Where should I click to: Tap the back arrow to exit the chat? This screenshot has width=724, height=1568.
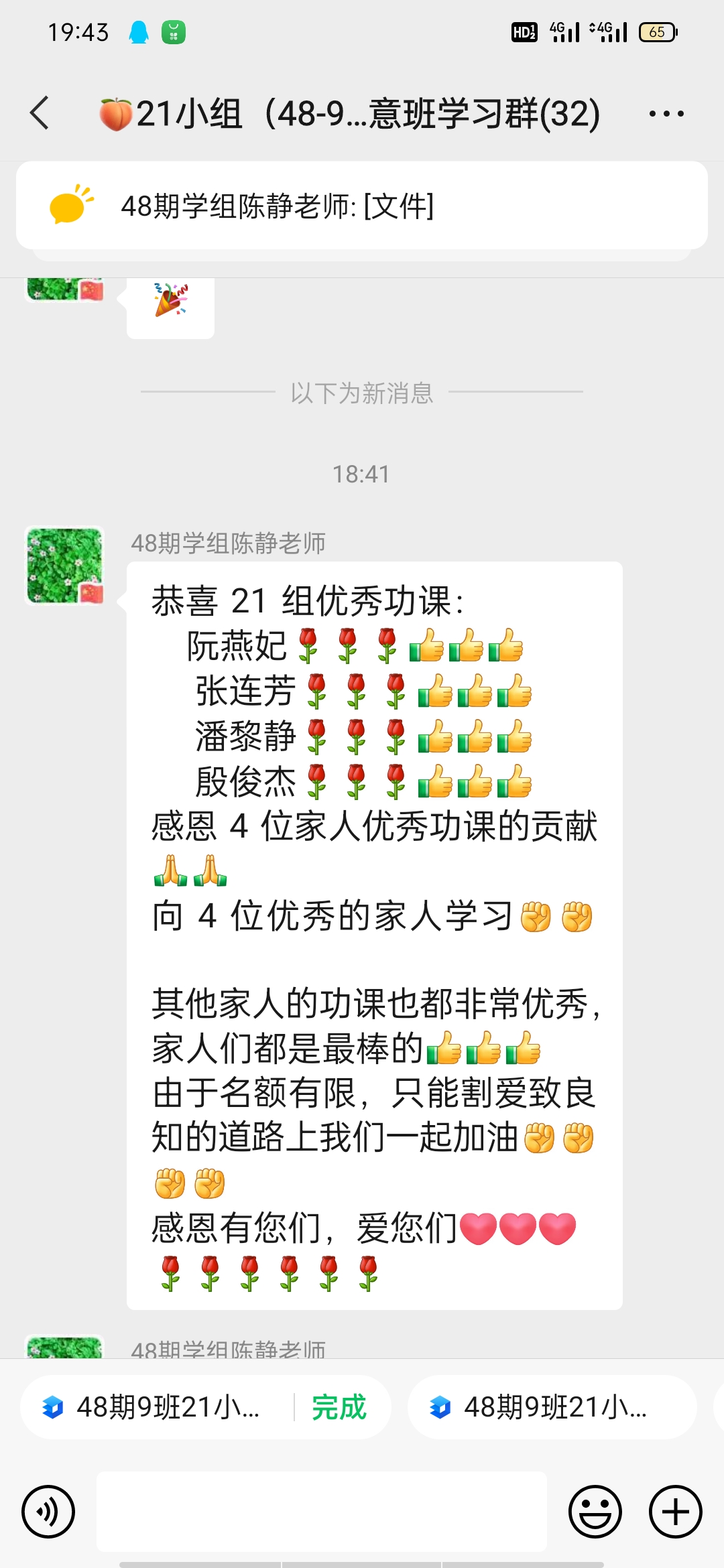(40, 113)
